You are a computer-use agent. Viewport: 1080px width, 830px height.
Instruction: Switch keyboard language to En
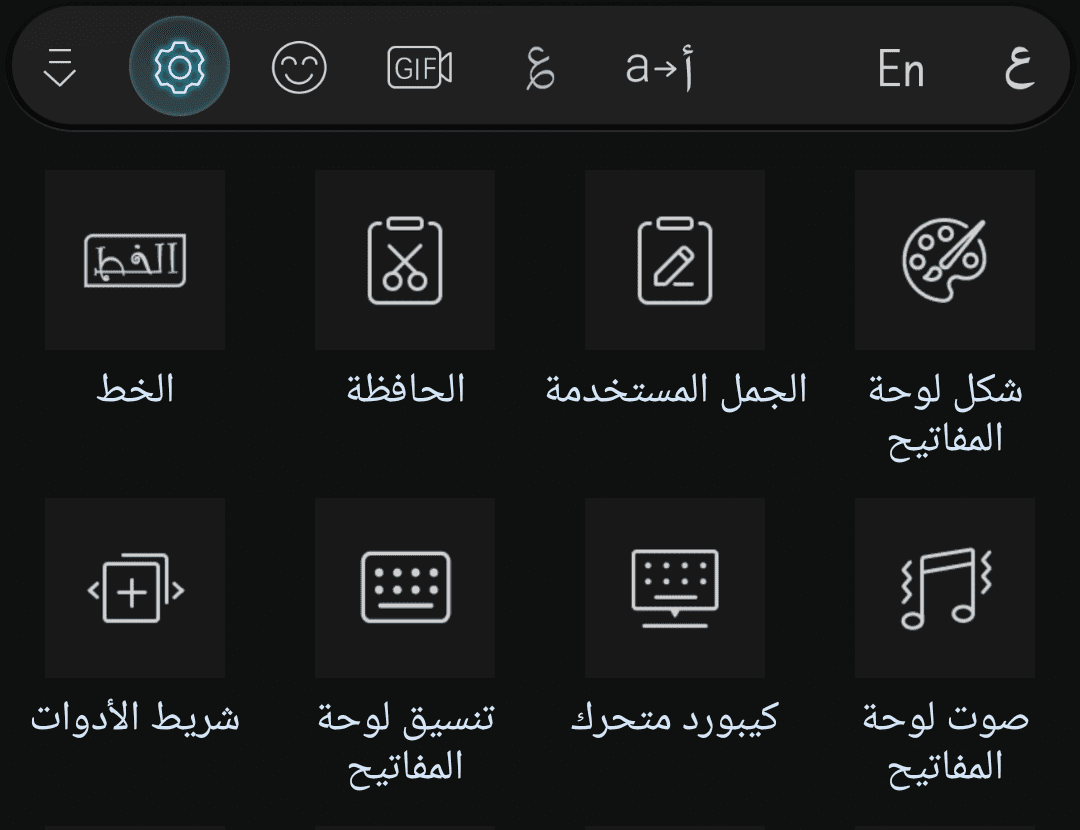click(900, 69)
